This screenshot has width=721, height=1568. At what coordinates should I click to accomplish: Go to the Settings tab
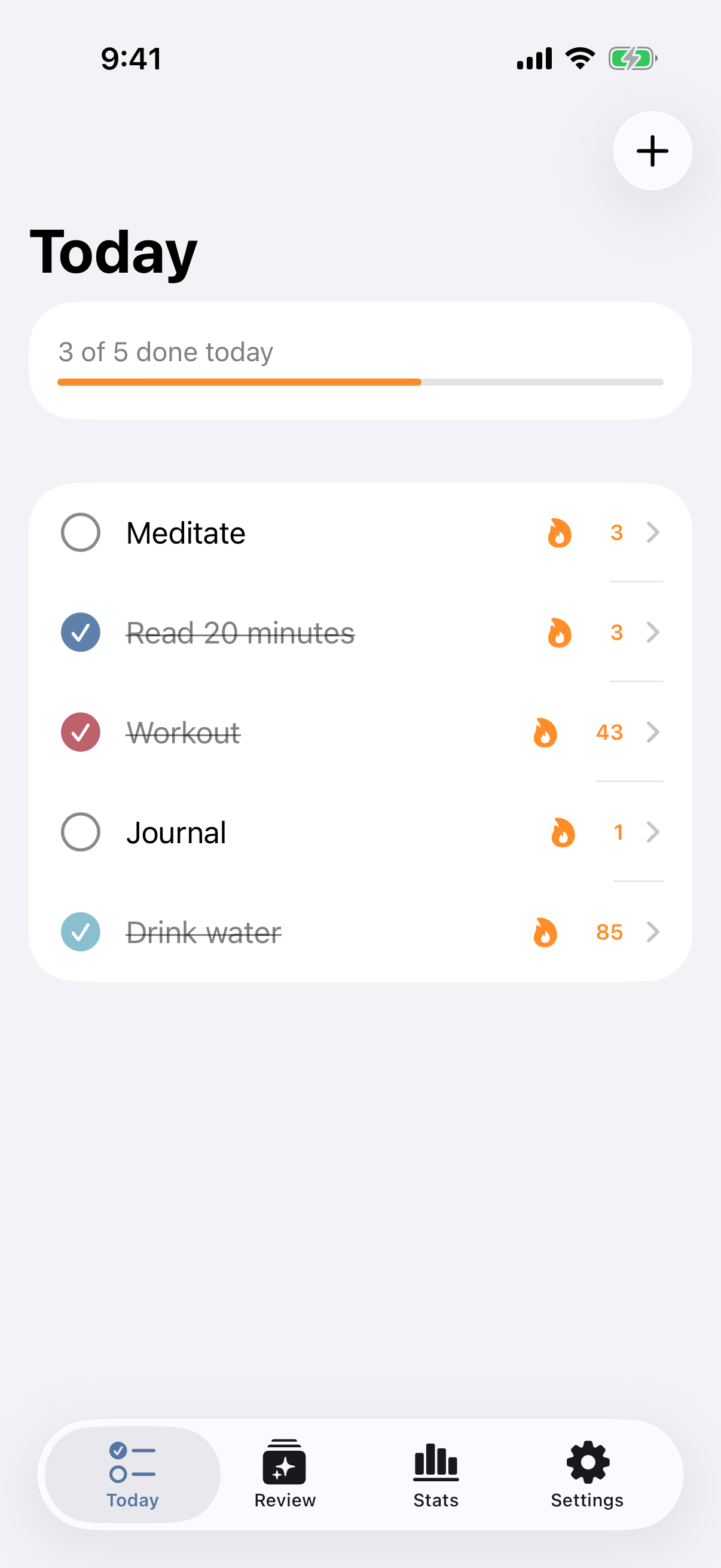(x=587, y=1474)
